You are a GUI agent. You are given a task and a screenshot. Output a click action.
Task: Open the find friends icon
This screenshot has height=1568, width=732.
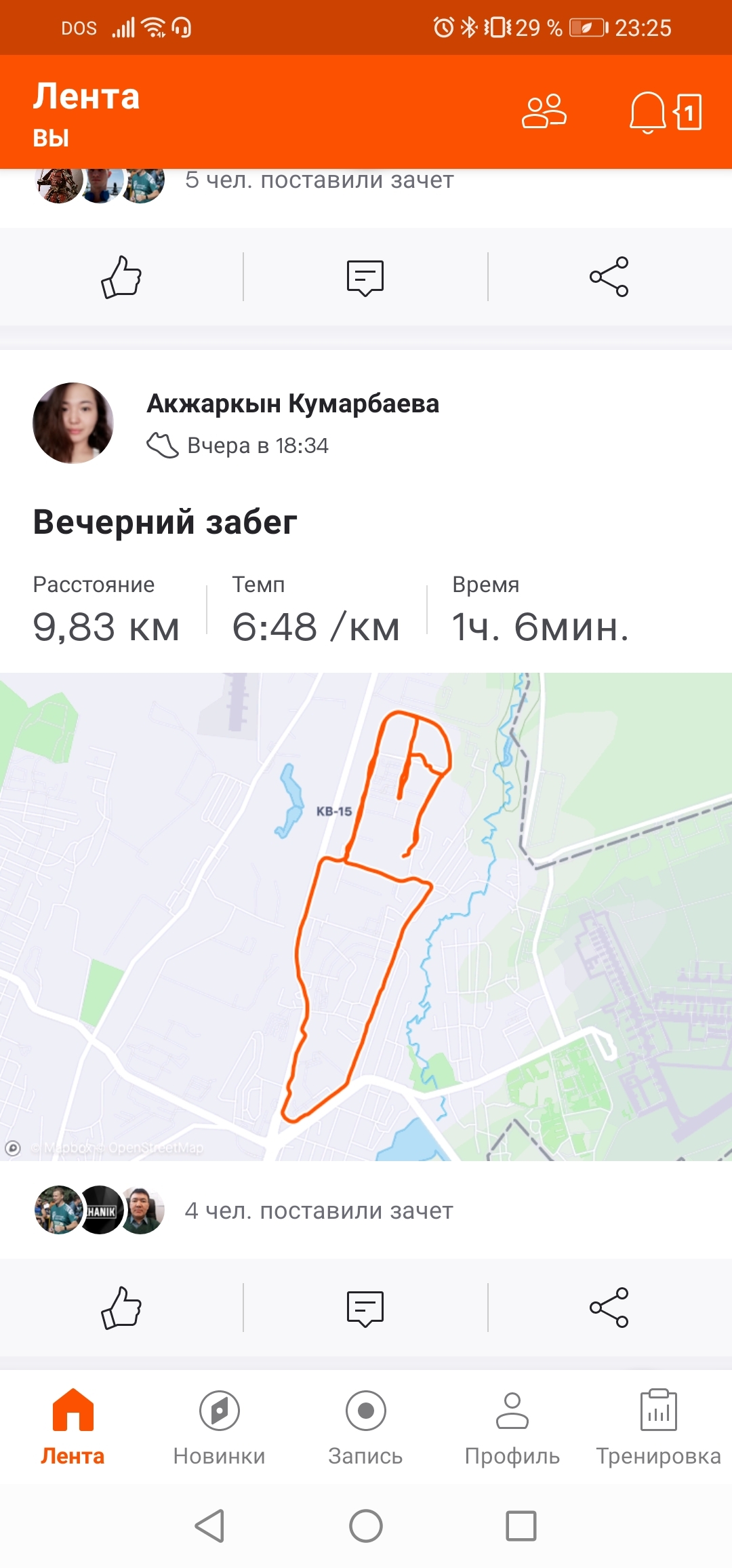(x=544, y=112)
